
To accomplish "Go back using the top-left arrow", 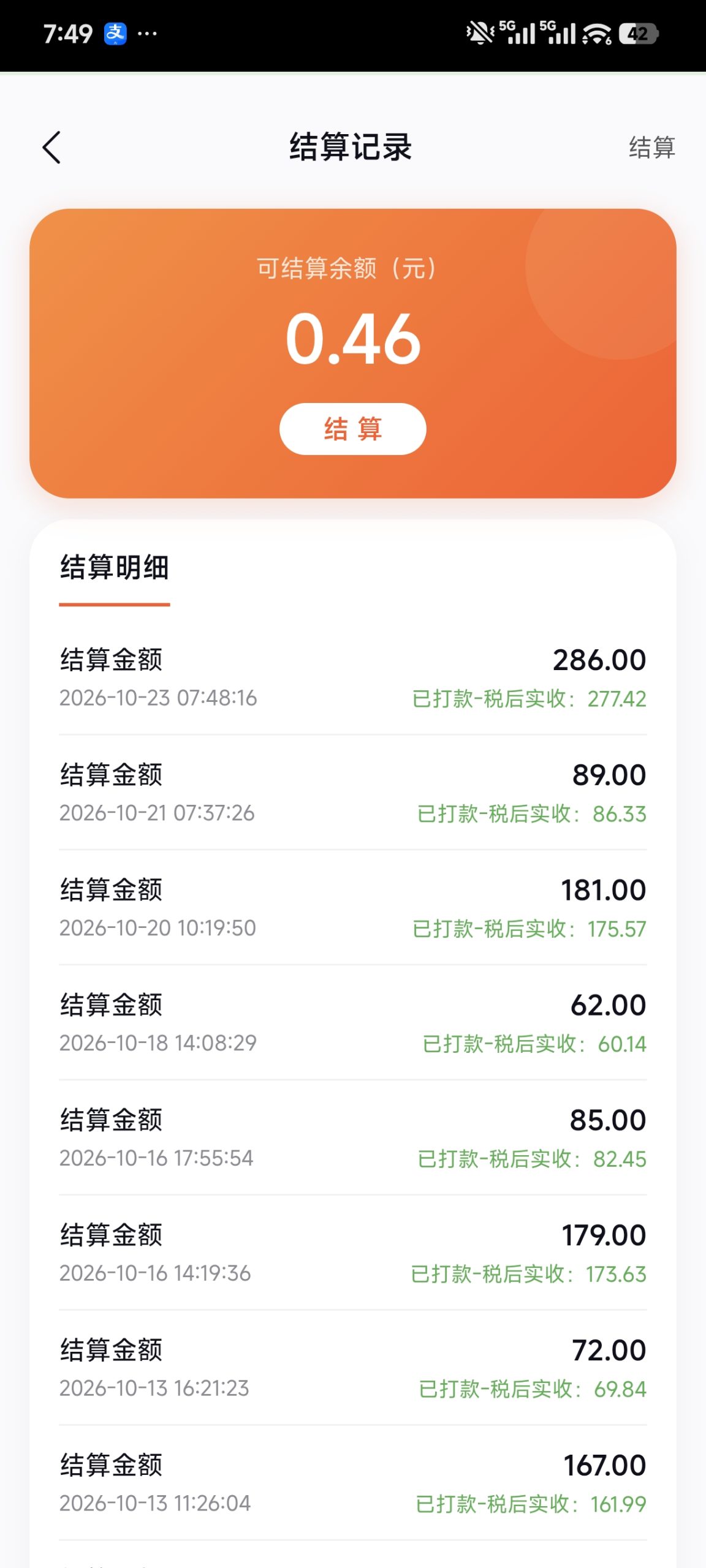I will coord(52,148).
